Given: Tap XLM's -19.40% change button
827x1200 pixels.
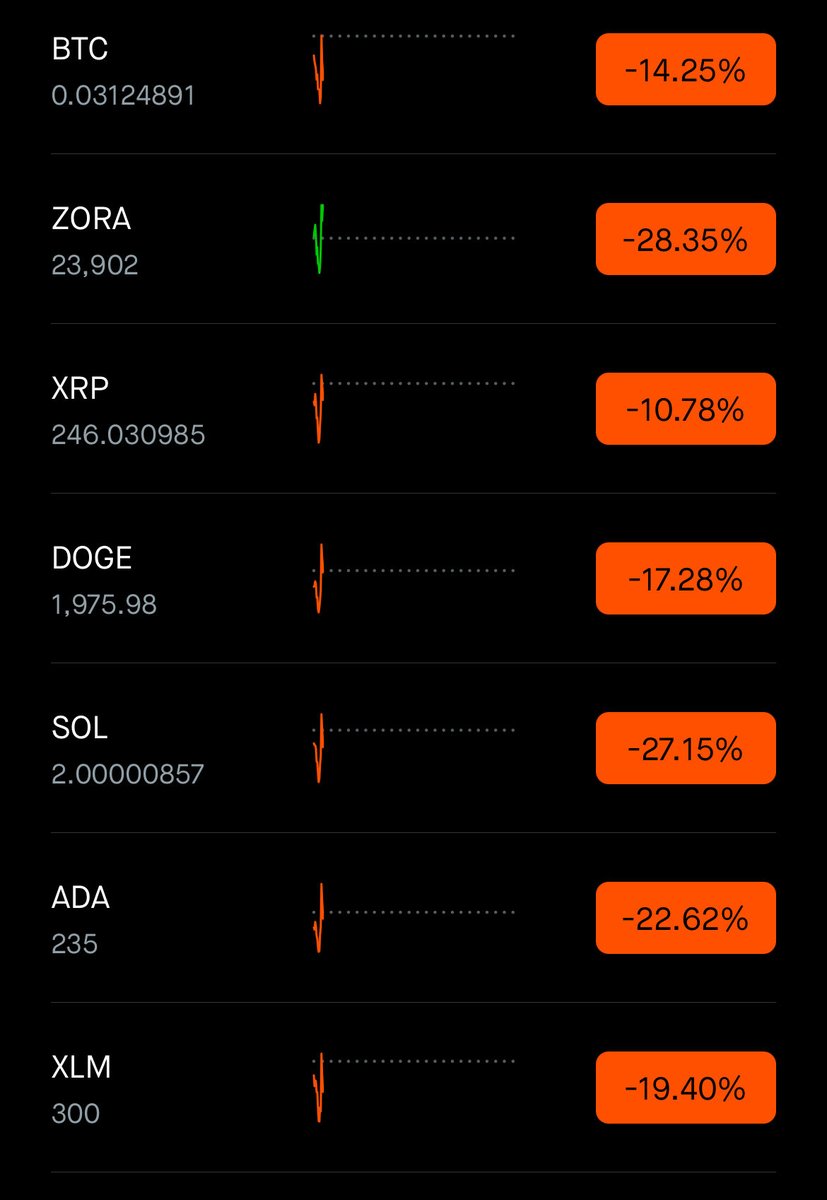Looking at the screenshot, I should point(685,1088).
